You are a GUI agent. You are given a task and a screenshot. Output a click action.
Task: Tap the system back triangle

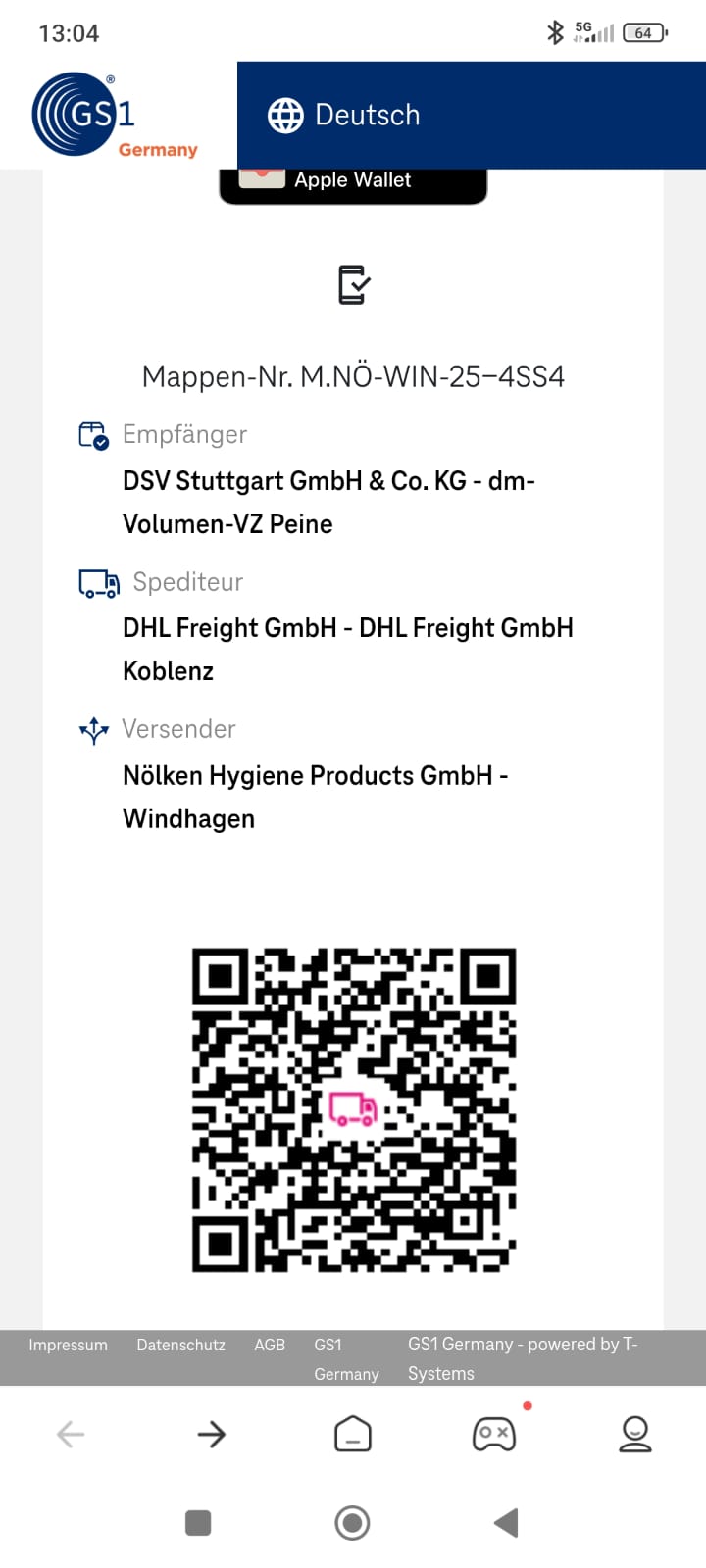pos(506,1523)
